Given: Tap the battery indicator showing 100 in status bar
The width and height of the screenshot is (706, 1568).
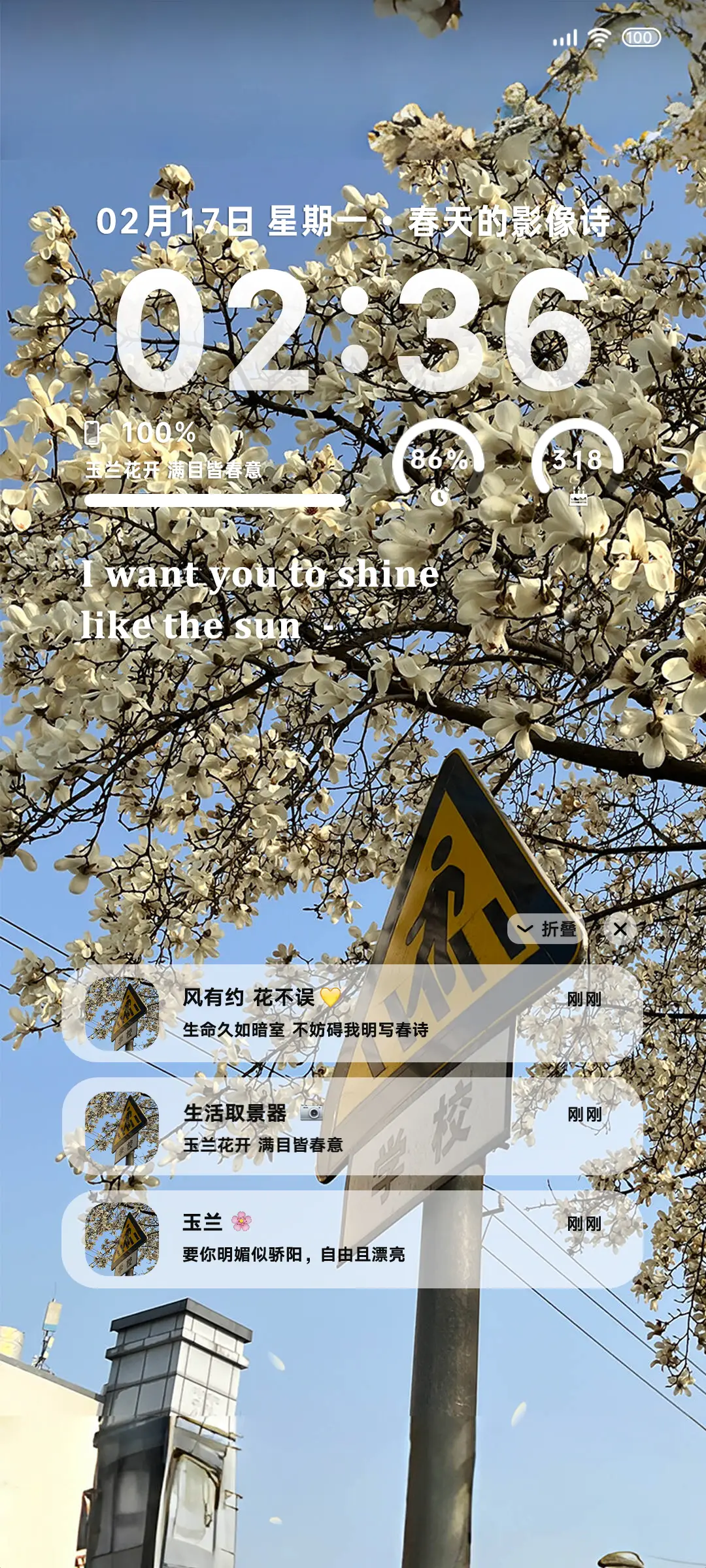Looking at the screenshot, I should [x=642, y=37].
